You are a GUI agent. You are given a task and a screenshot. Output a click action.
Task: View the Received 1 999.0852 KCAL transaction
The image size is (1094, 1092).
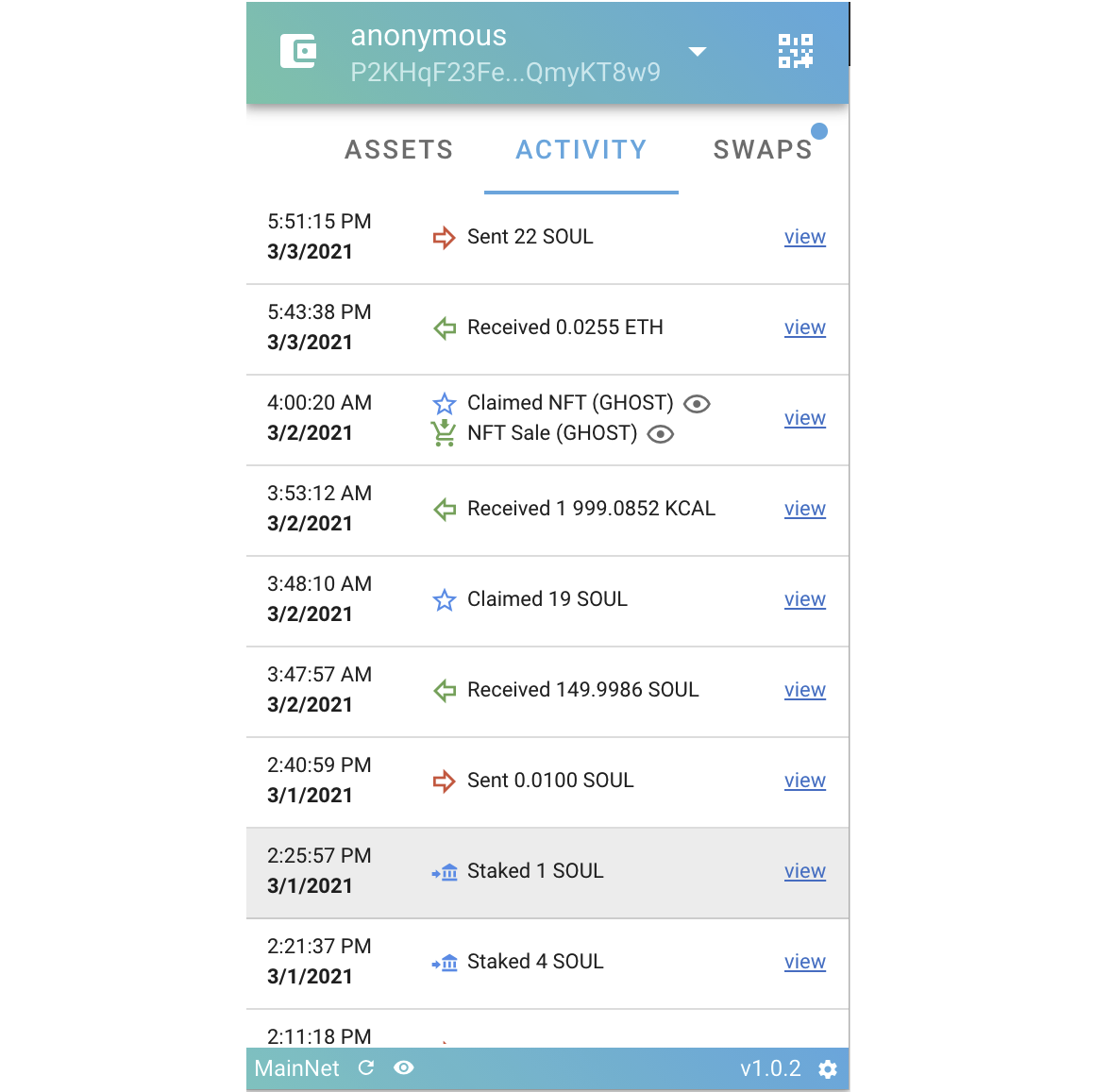(x=804, y=509)
